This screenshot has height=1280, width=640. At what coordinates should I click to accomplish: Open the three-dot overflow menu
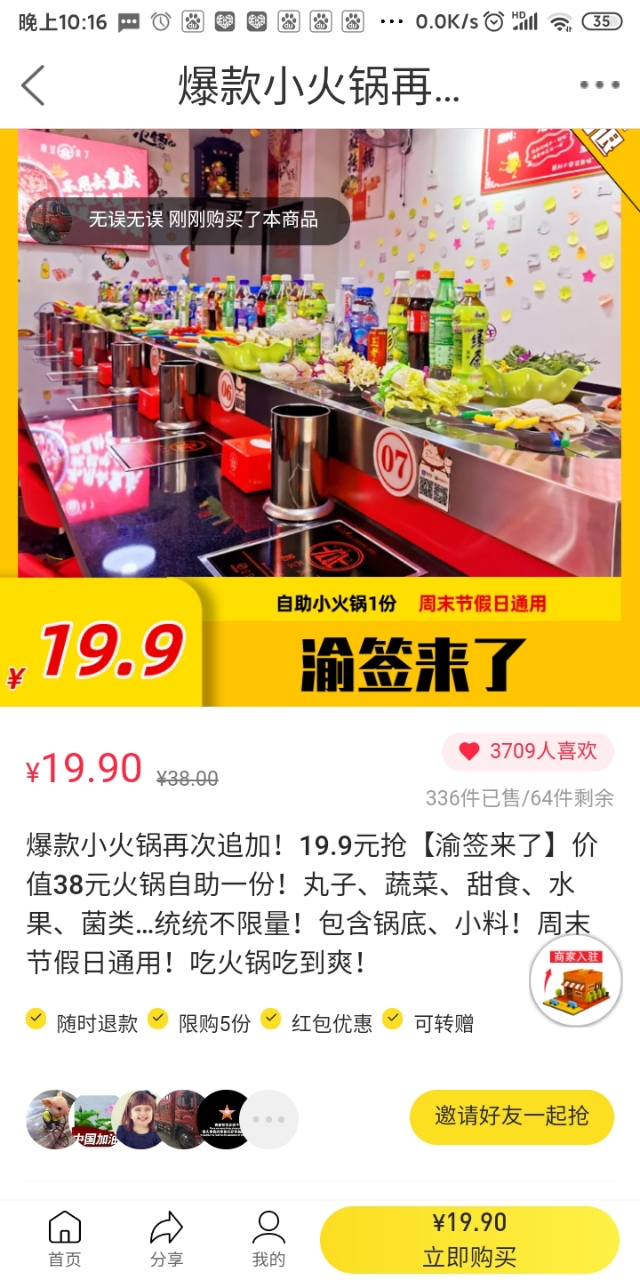coord(599,86)
